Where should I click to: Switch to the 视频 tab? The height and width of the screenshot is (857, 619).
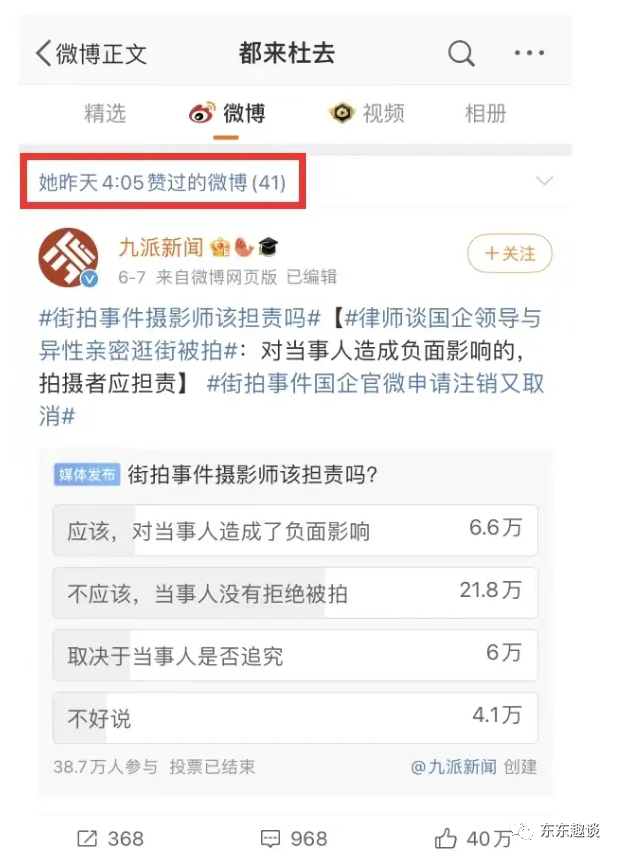click(368, 113)
